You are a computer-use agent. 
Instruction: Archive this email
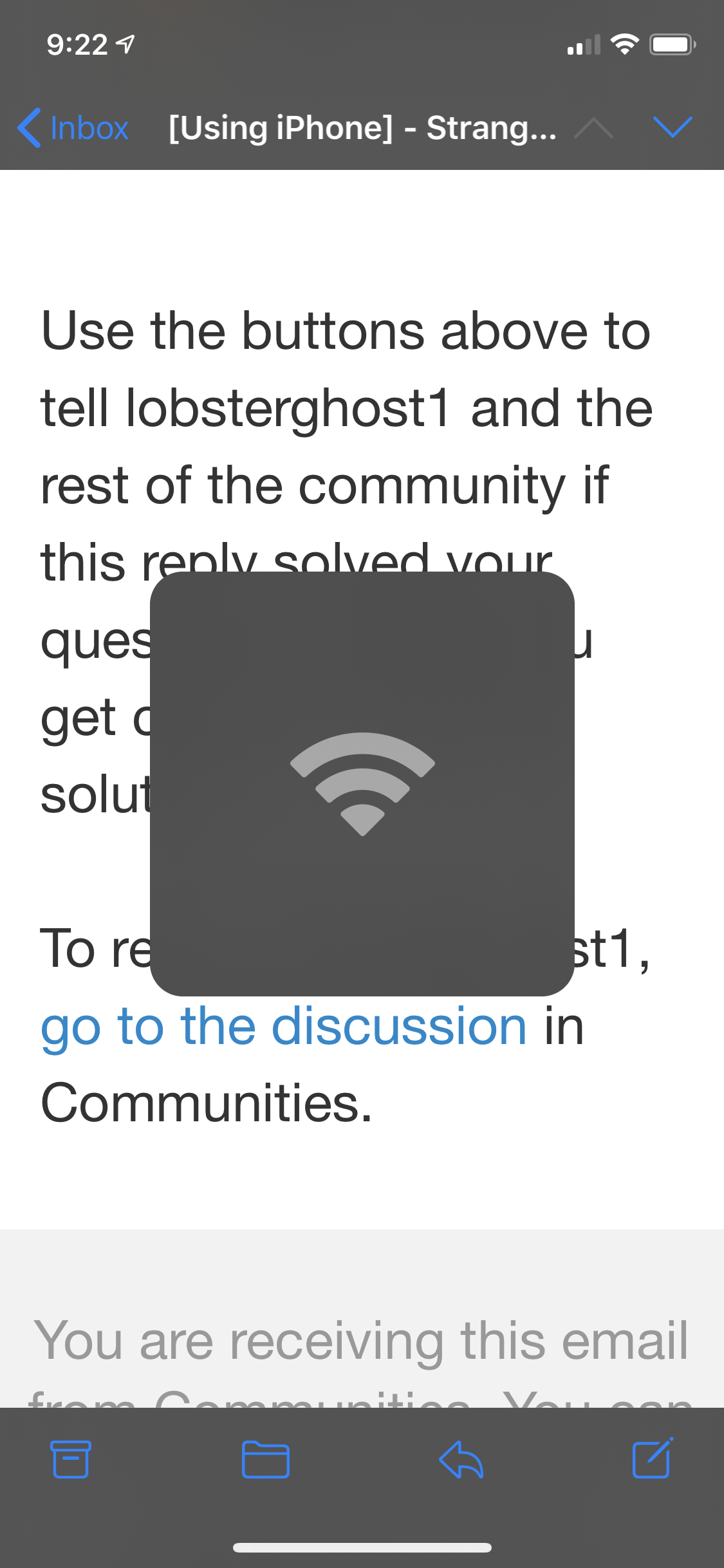[x=70, y=1459]
